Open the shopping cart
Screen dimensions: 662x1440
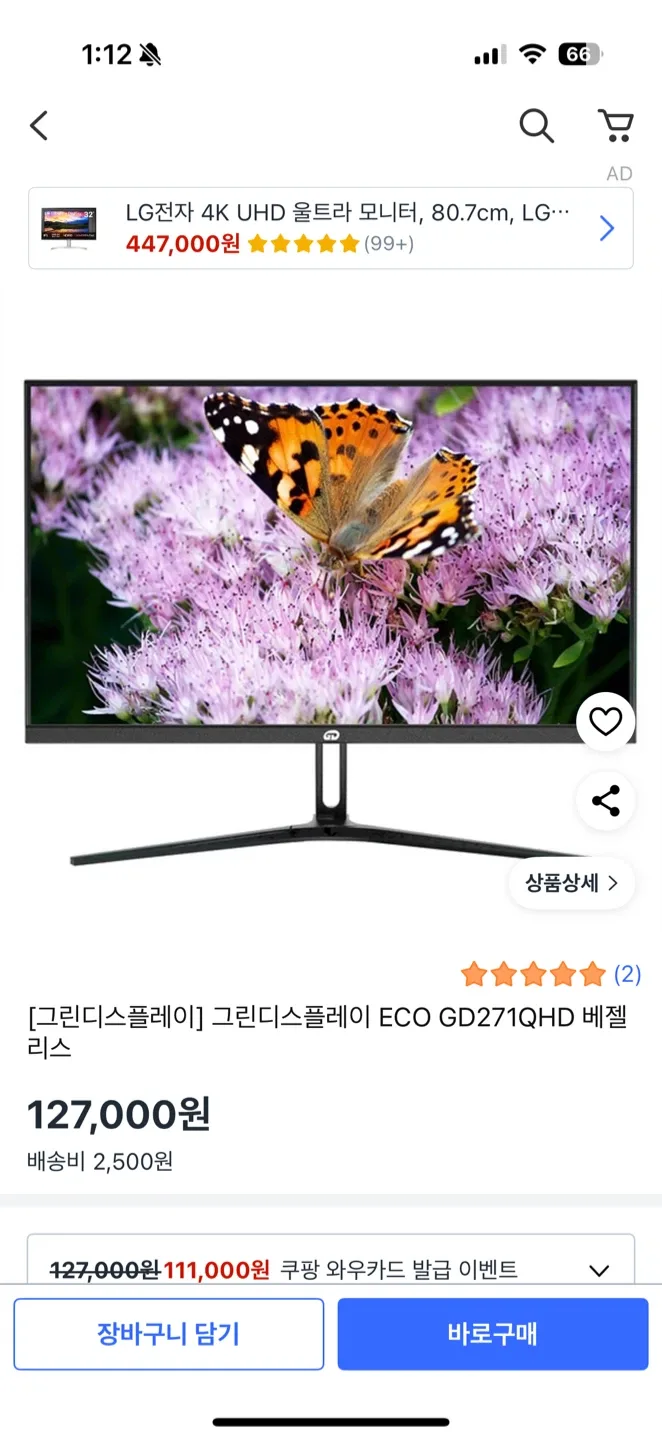(615, 126)
